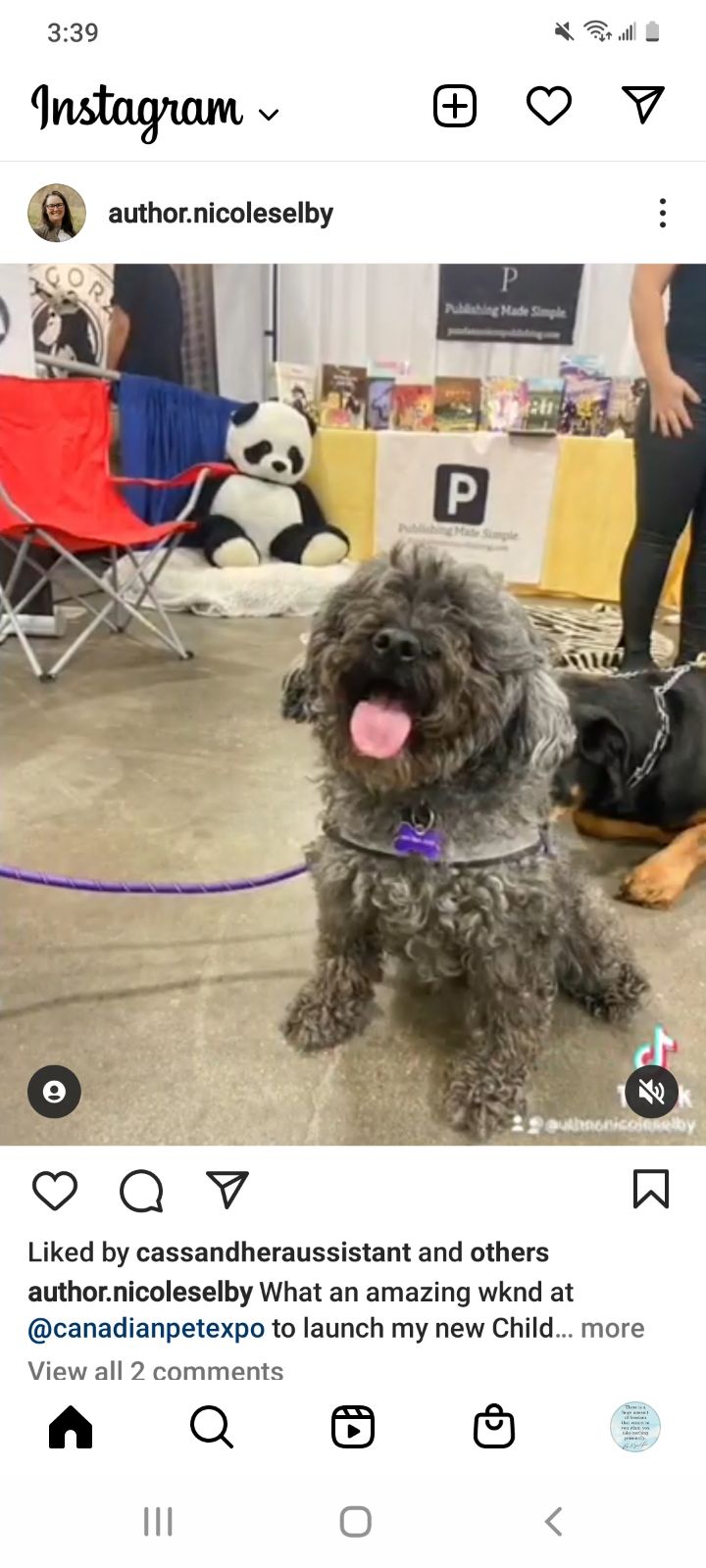706x1568 pixels.
Task: Share the post via paper plane below video
Action: click(x=227, y=1190)
